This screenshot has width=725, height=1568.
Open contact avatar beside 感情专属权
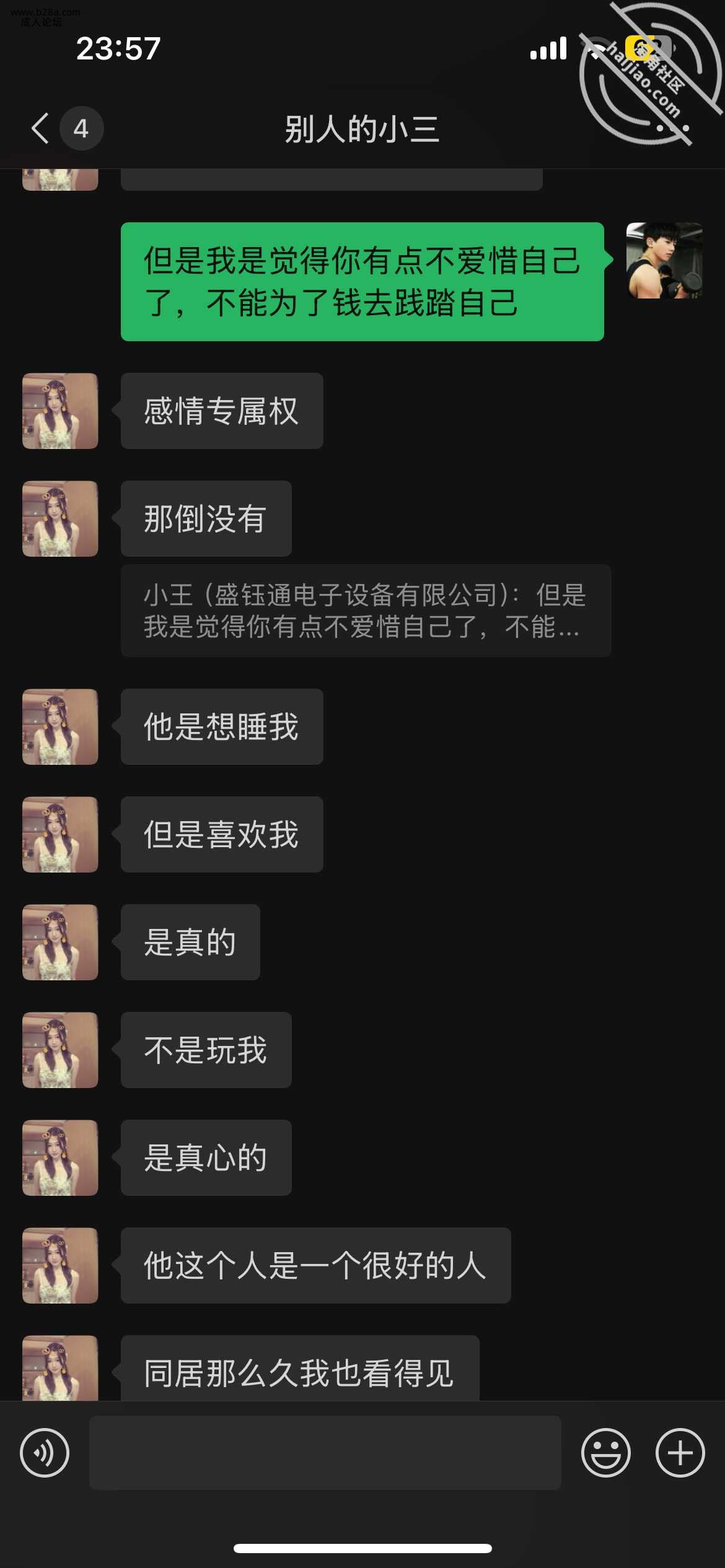tap(60, 411)
